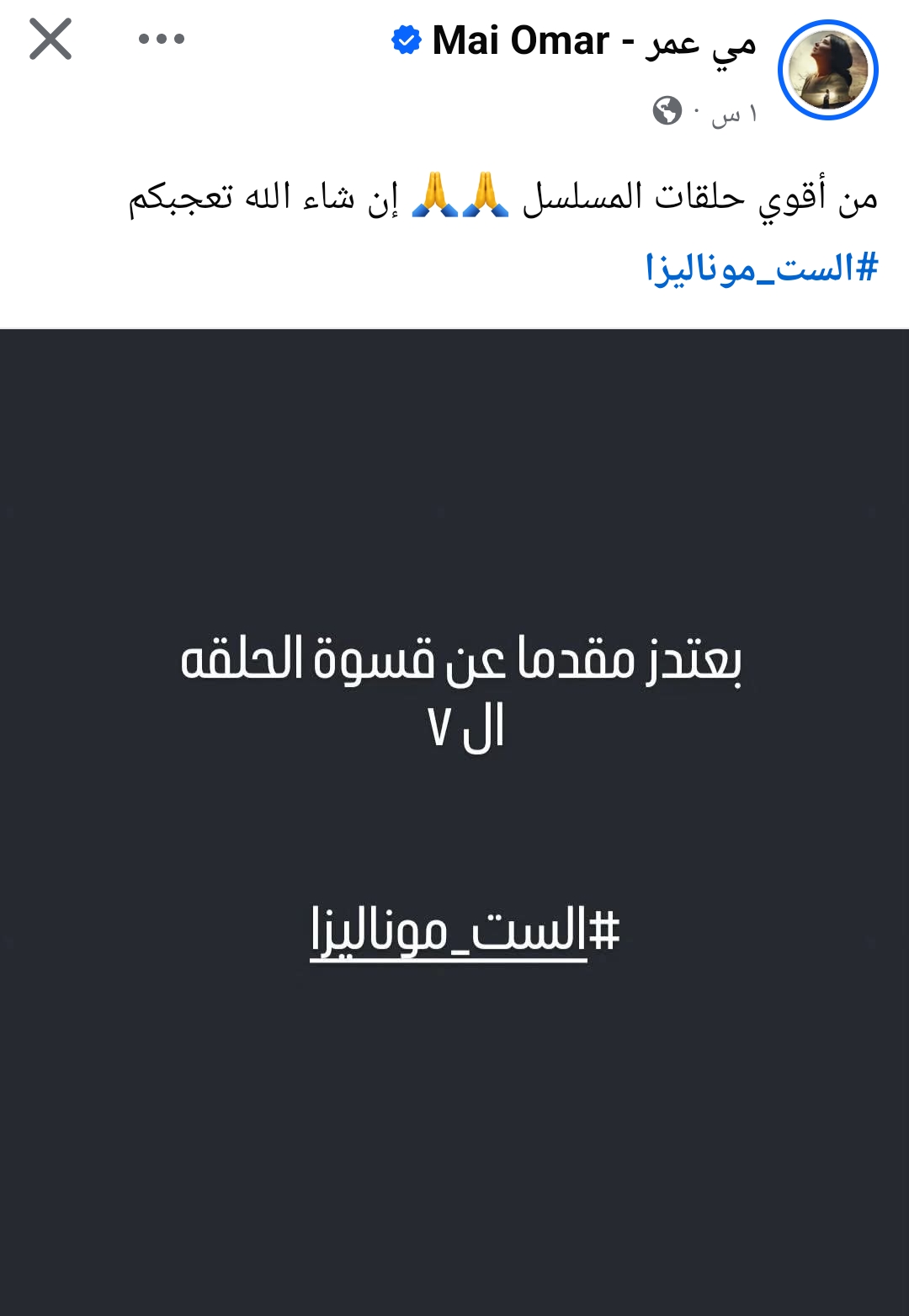Screen dimensions: 909x1316
Task: Open the blue #الست_موناليزا hashtag
Action: [762, 268]
